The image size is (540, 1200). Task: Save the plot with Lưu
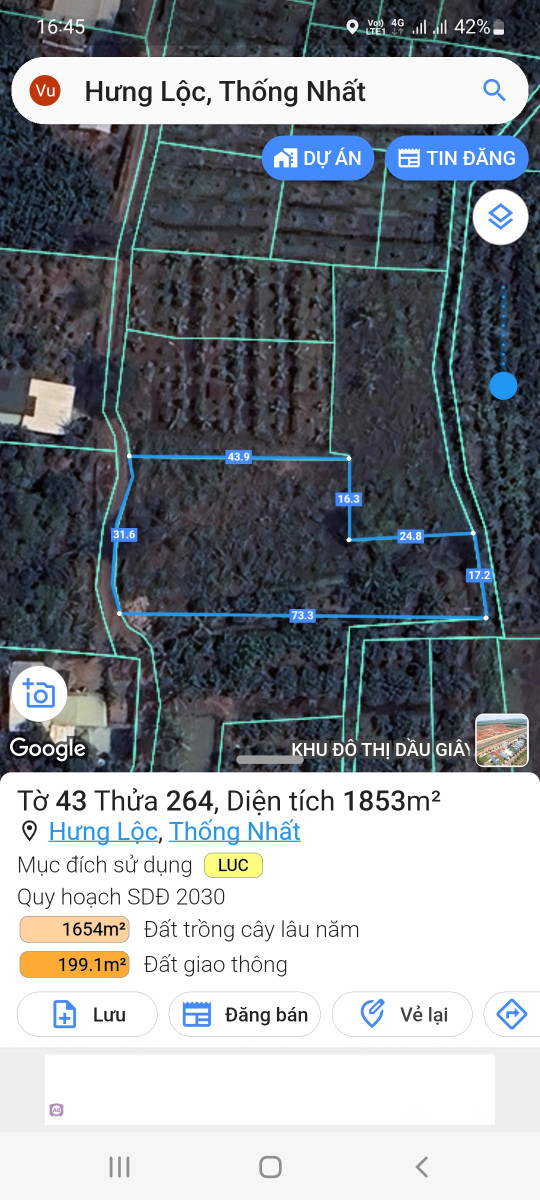[88, 1015]
